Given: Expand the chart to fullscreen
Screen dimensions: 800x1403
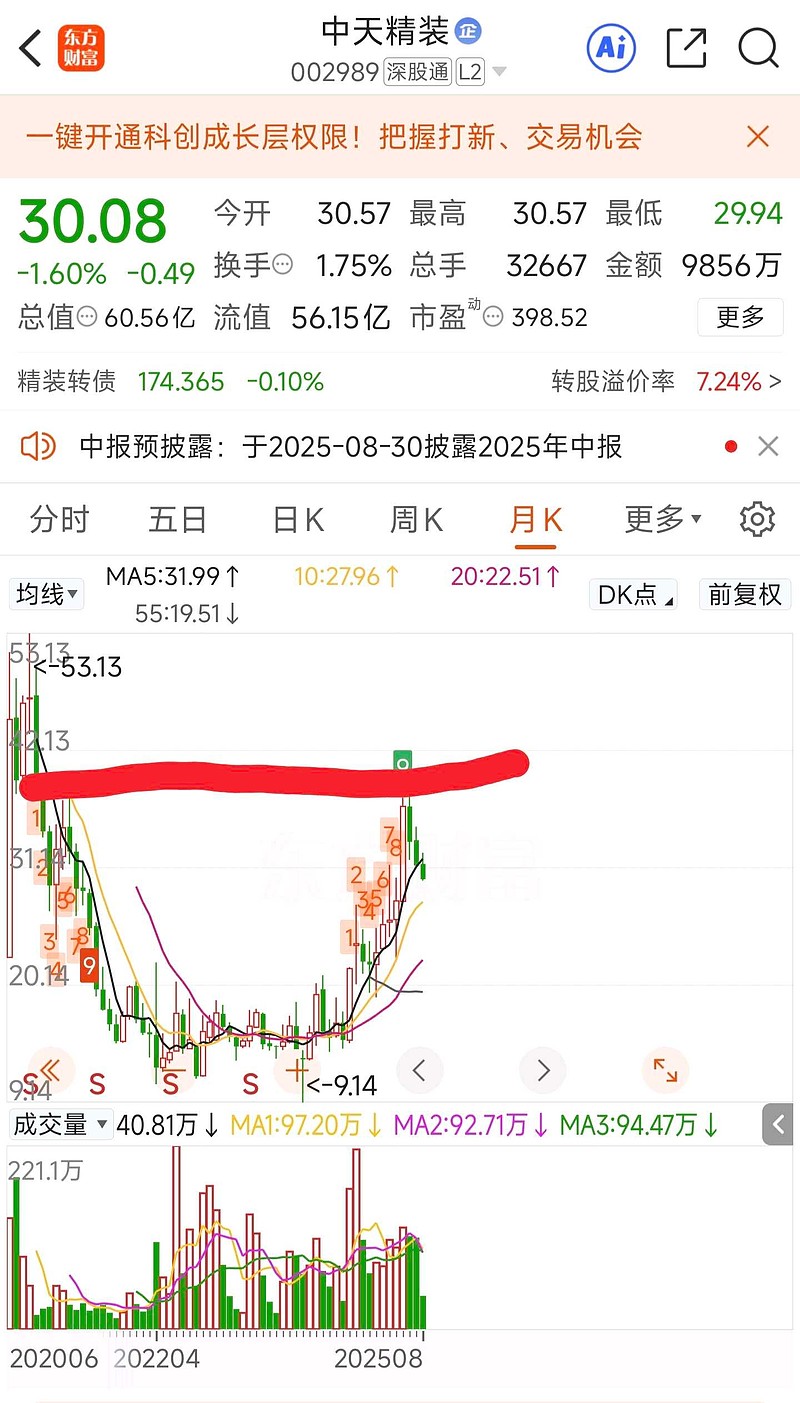Looking at the screenshot, I should coord(665,1071).
